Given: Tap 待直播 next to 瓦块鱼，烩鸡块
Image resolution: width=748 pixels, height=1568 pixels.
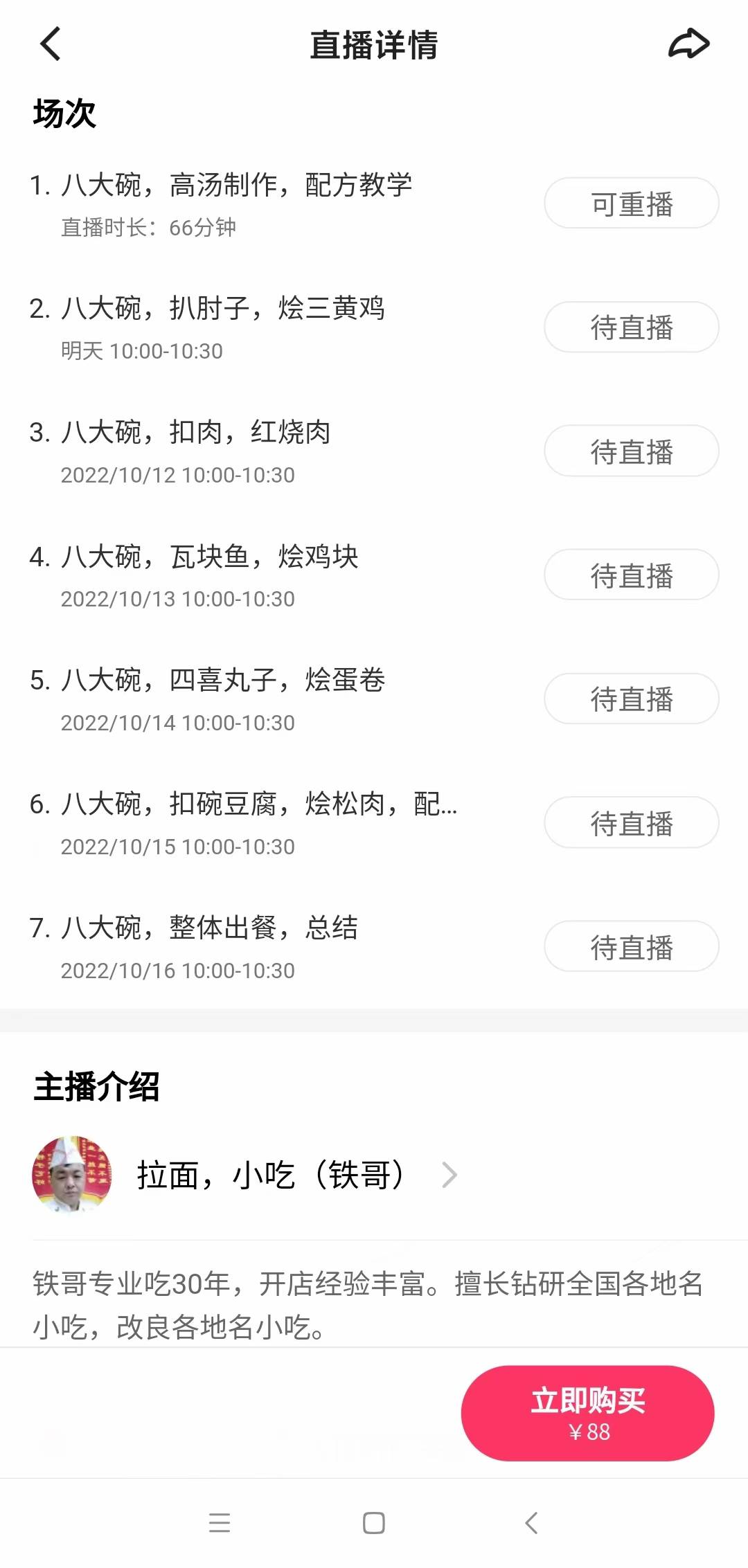Looking at the screenshot, I should 630,575.
